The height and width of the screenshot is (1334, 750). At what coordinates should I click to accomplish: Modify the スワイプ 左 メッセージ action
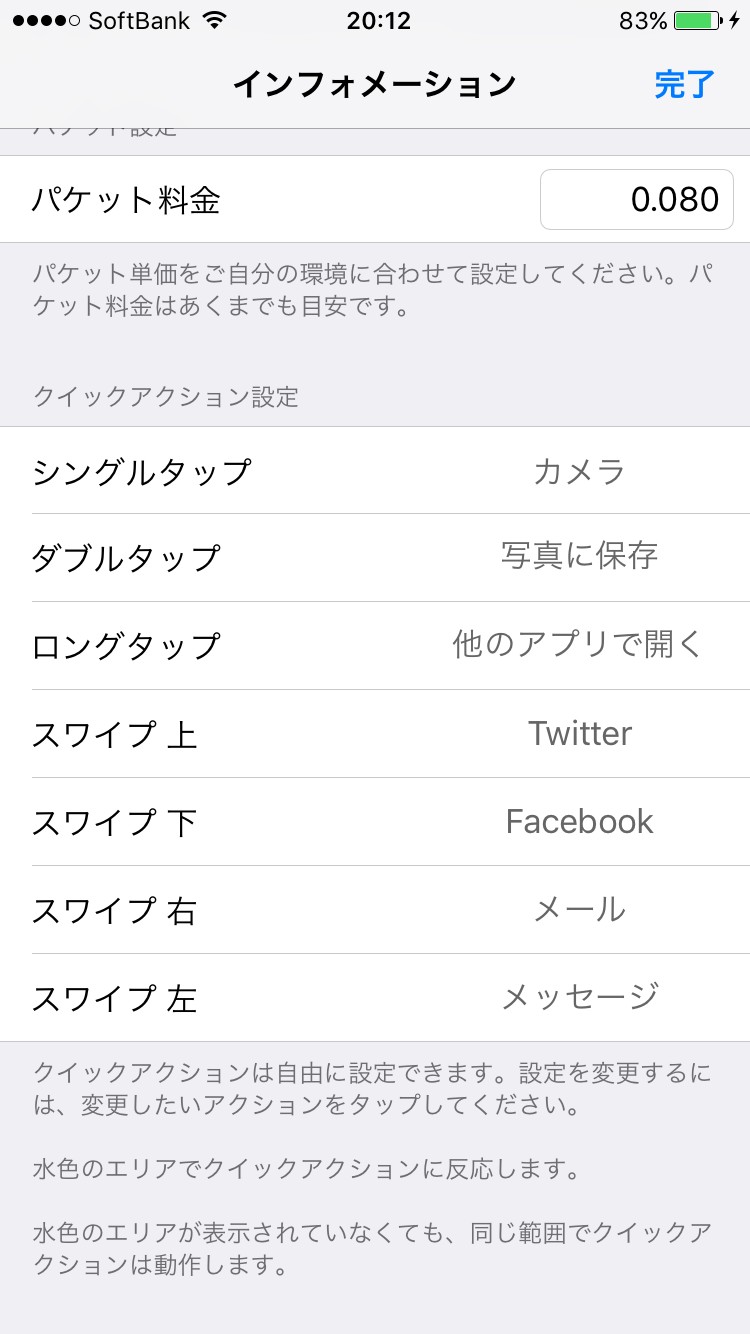pyautogui.click(x=375, y=998)
